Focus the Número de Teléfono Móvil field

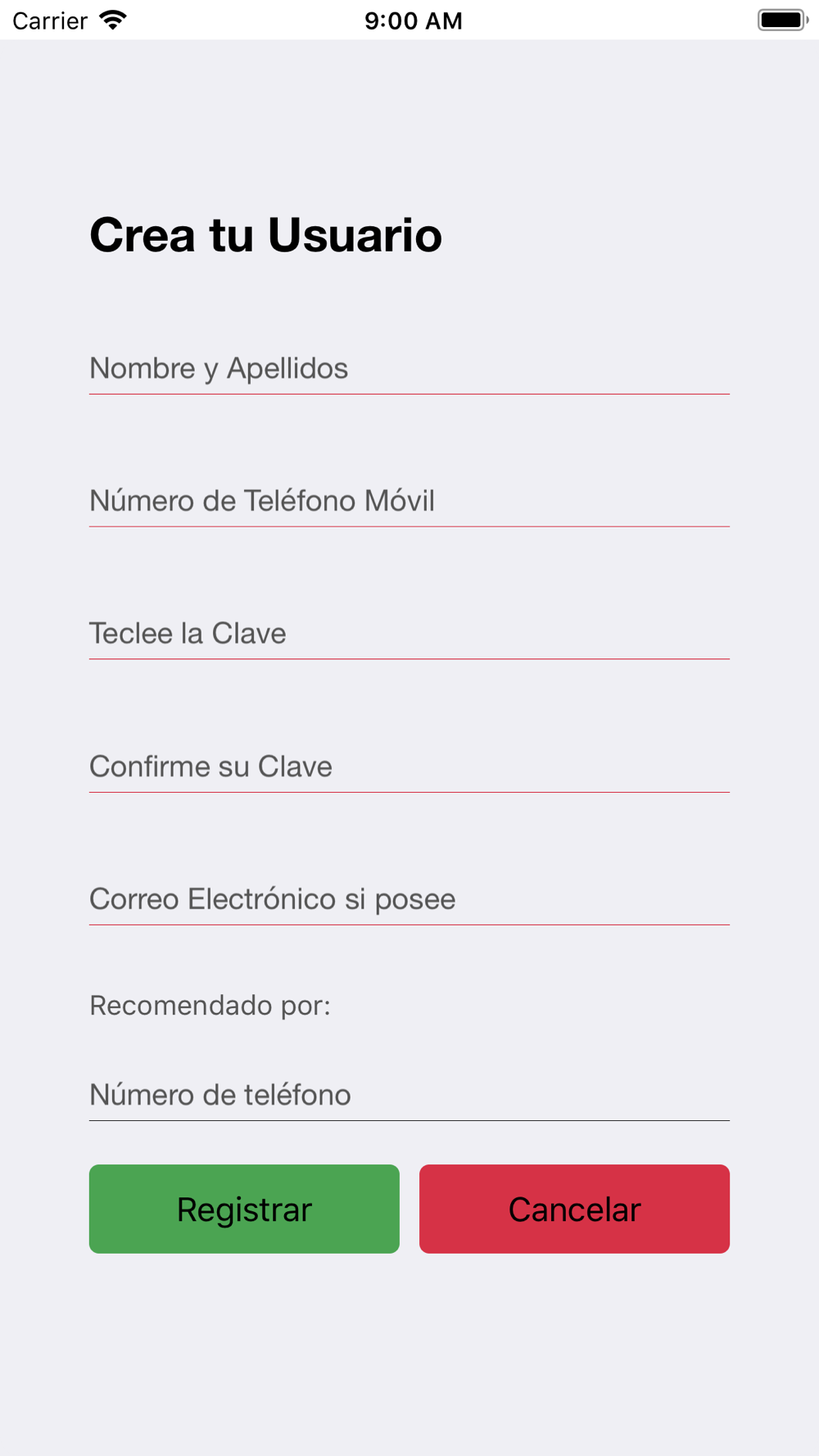coord(409,501)
